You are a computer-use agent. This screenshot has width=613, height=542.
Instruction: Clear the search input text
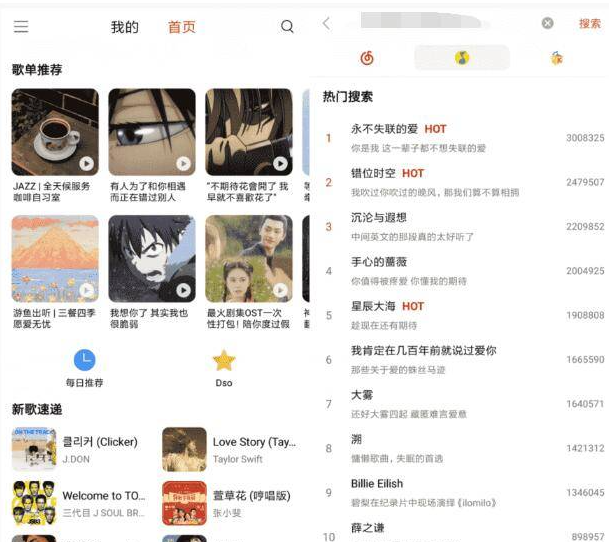tap(547, 23)
